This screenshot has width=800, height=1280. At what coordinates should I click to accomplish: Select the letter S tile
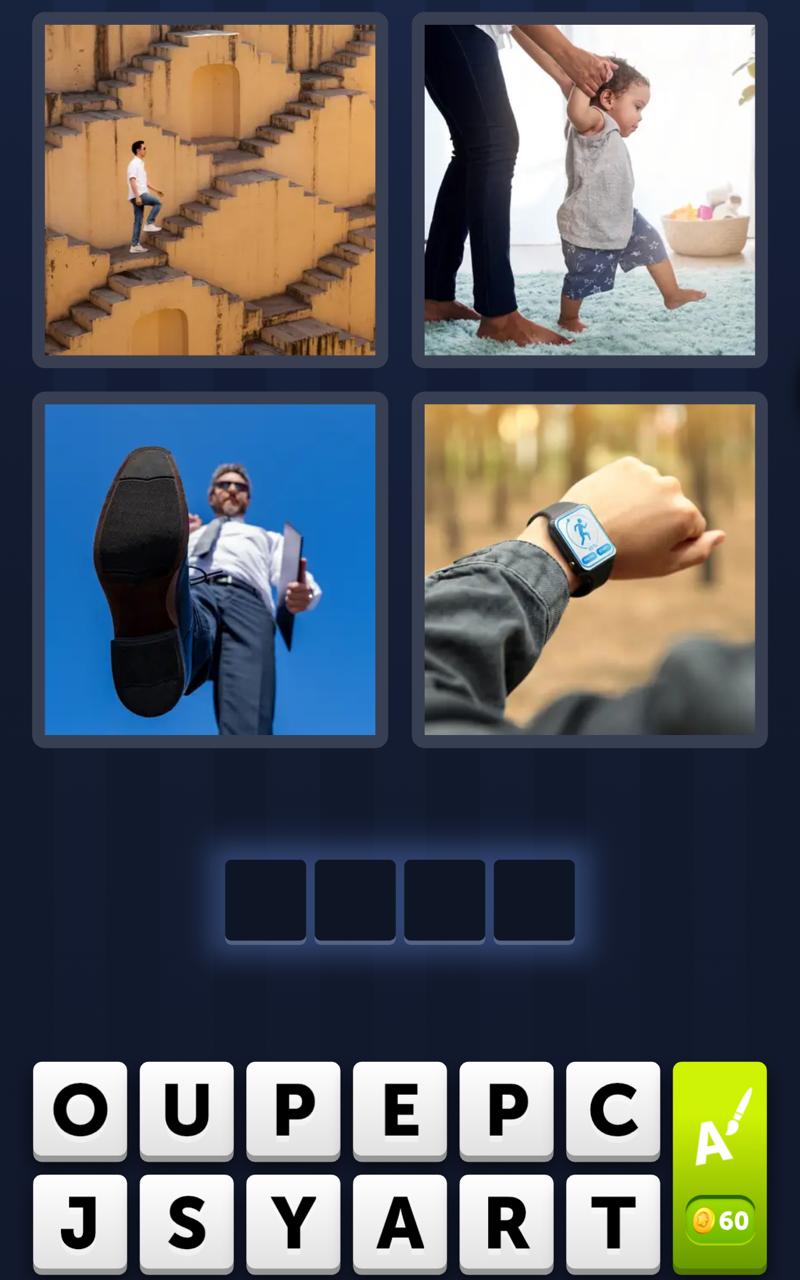click(186, 1221)
